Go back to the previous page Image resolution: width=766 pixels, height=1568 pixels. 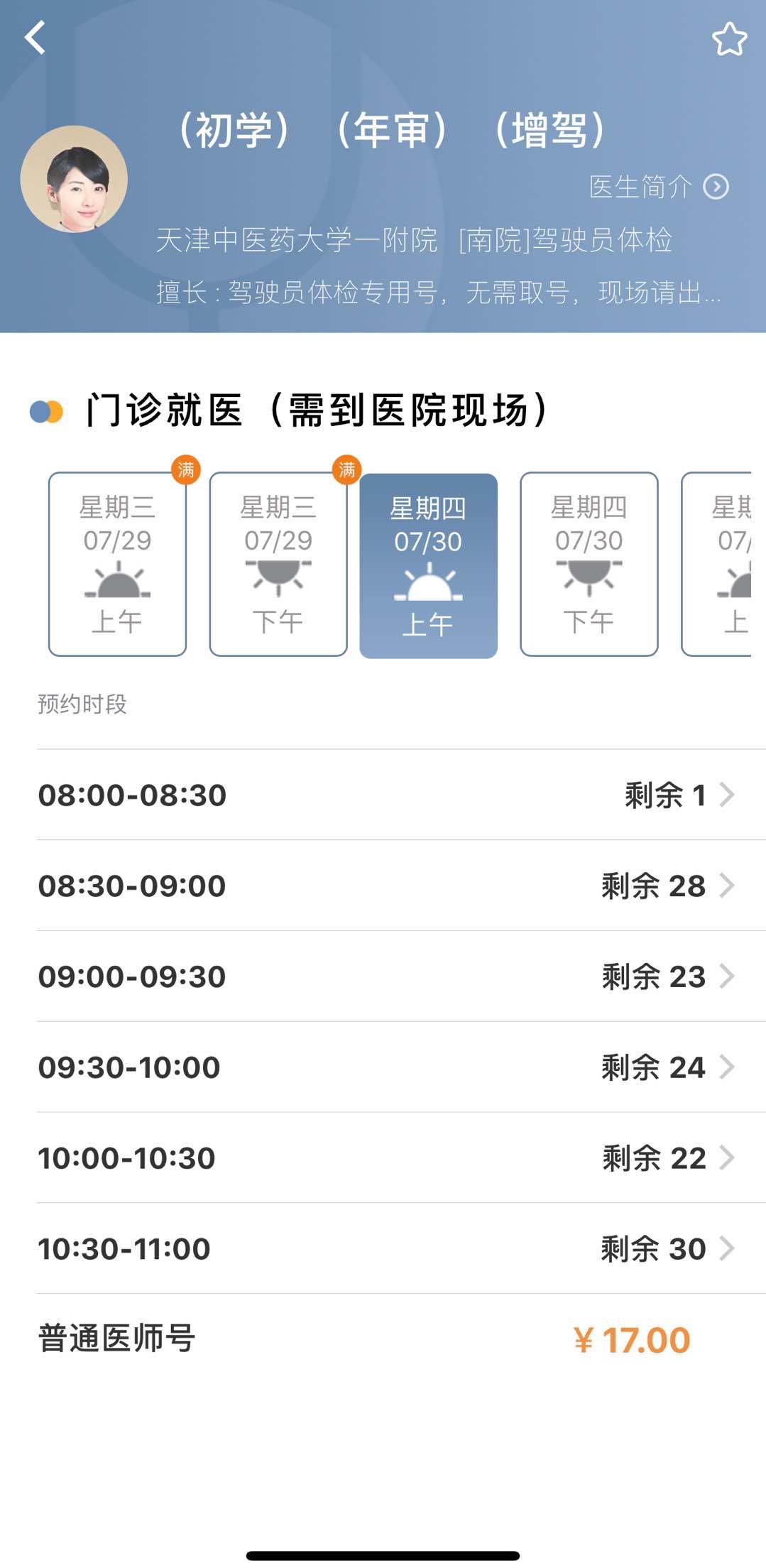click(x=35, y=38)
